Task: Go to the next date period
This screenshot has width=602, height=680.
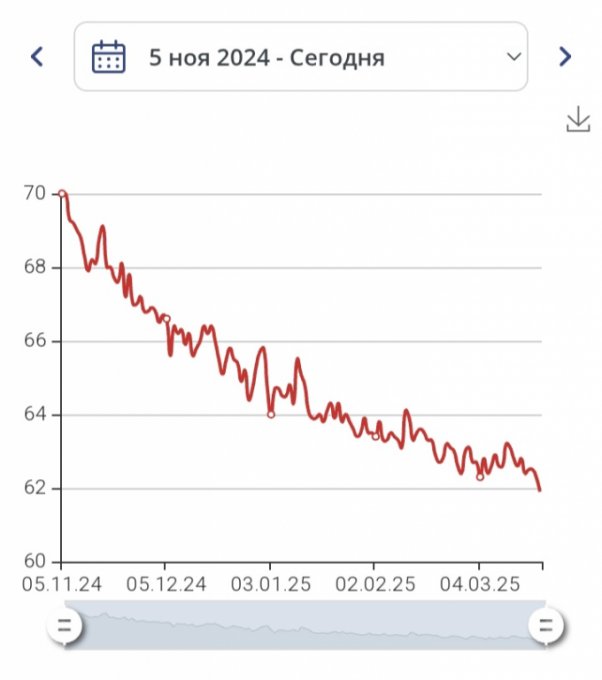Action: click(565, 57)
